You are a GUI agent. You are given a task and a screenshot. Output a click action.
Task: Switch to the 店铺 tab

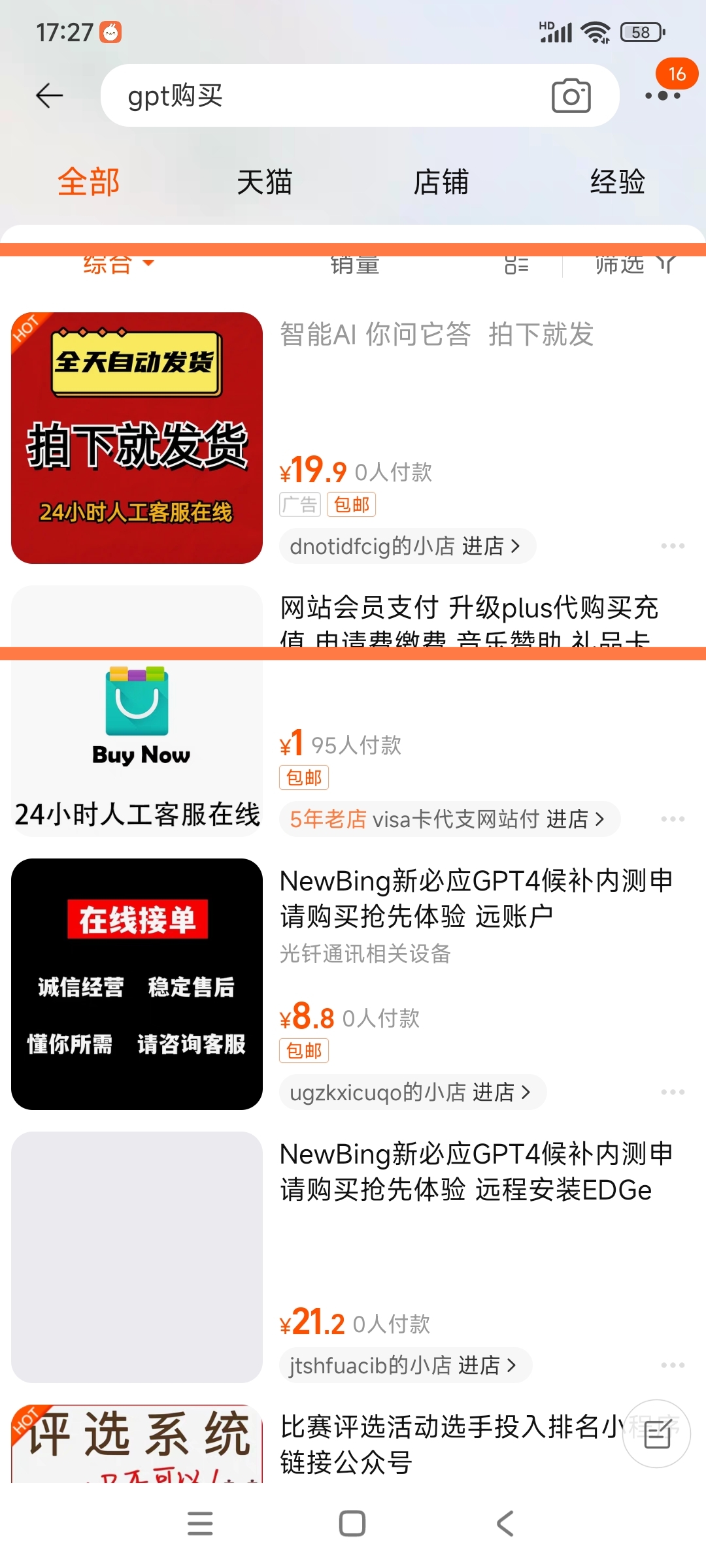(441, 182)
